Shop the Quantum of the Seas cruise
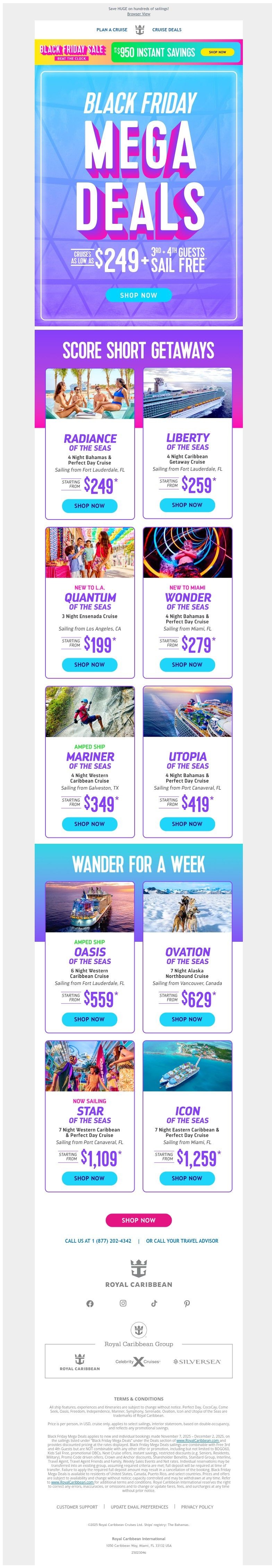272x1568 pixels. pyautogui.click(x=89, y=665)
